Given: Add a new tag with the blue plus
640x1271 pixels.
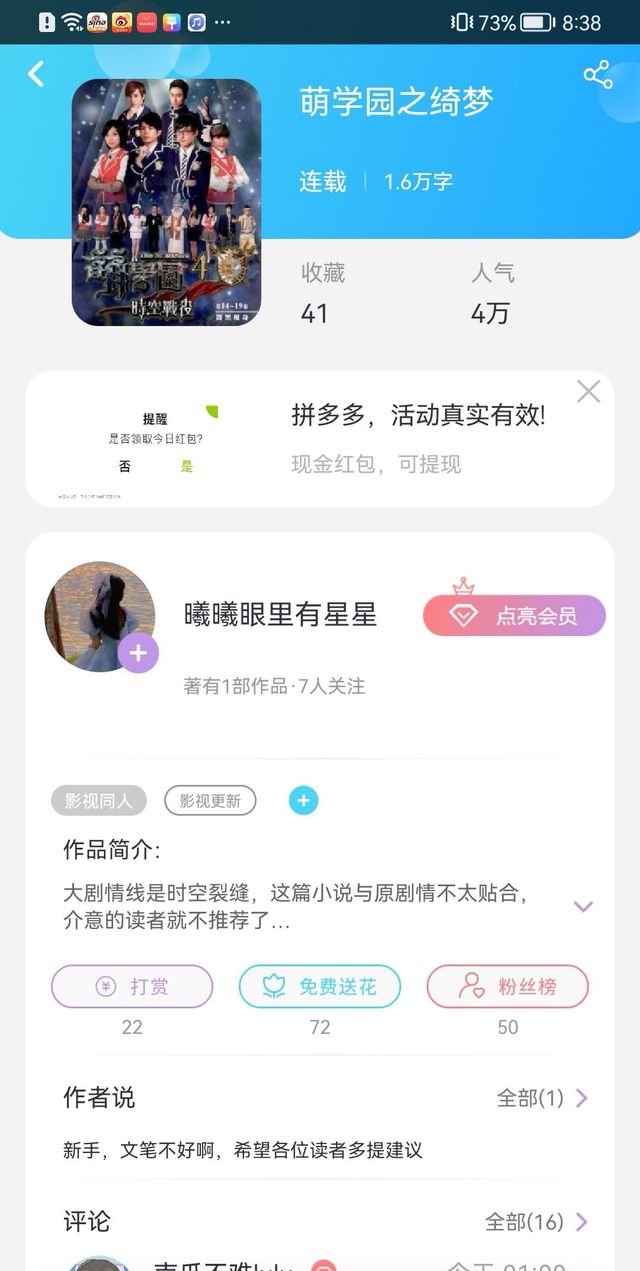Looking at the screenshot, I should pos(304,801).
